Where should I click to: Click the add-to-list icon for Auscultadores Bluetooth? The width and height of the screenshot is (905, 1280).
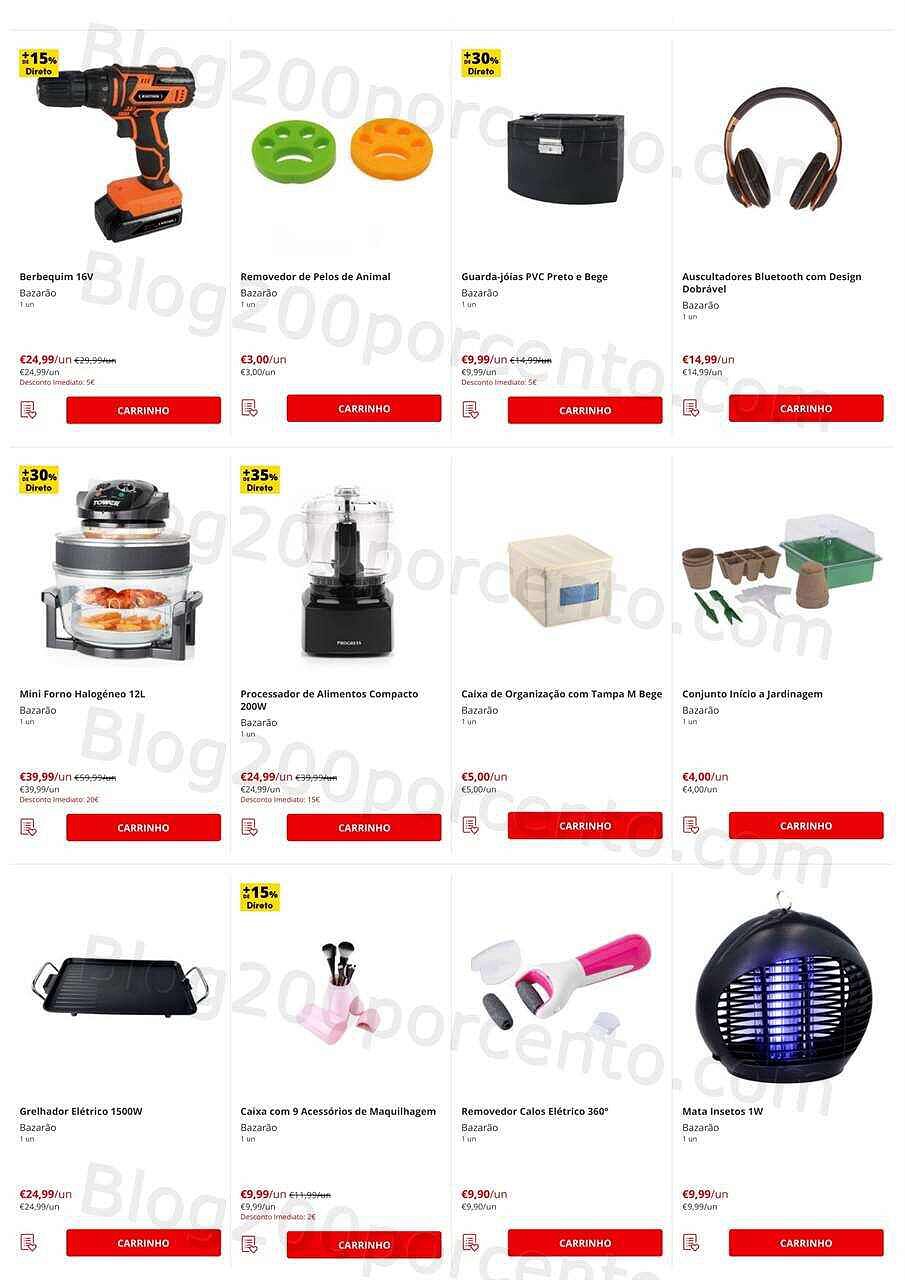[x=690, y=408]
